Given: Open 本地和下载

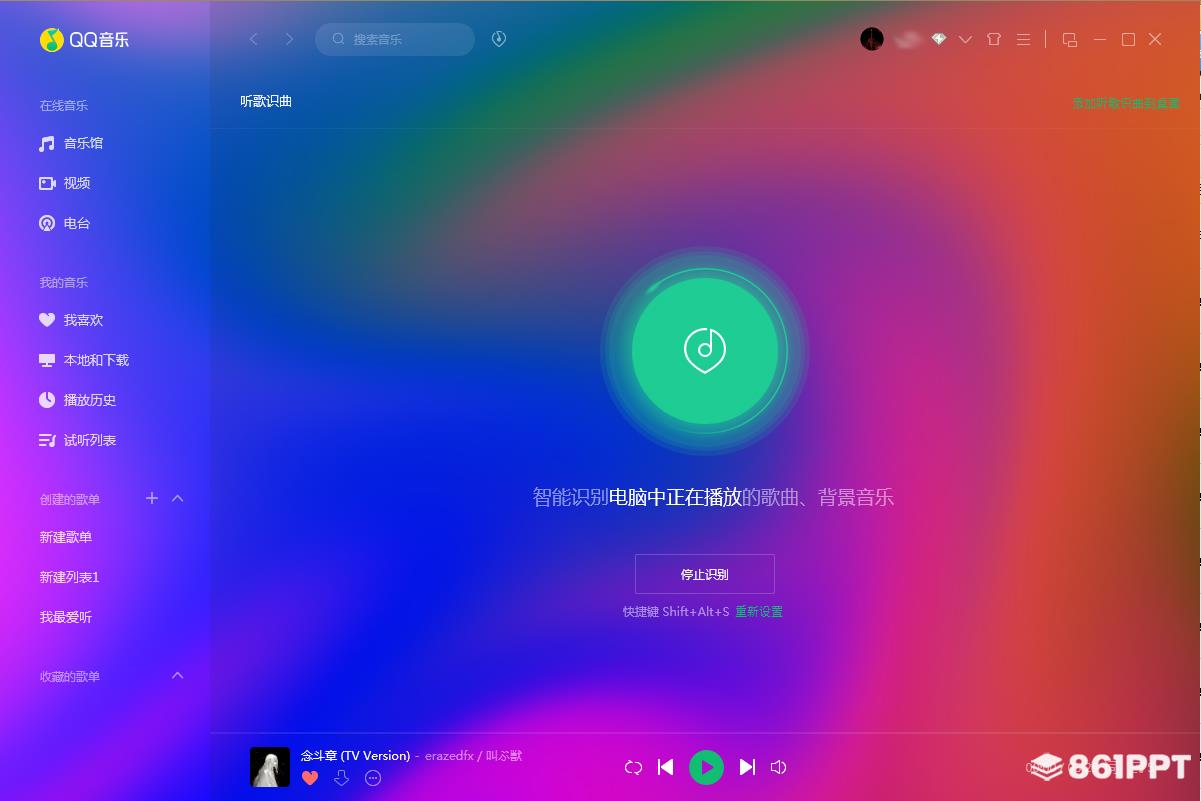Looking at the screenshot, I should tap(96, 360).
